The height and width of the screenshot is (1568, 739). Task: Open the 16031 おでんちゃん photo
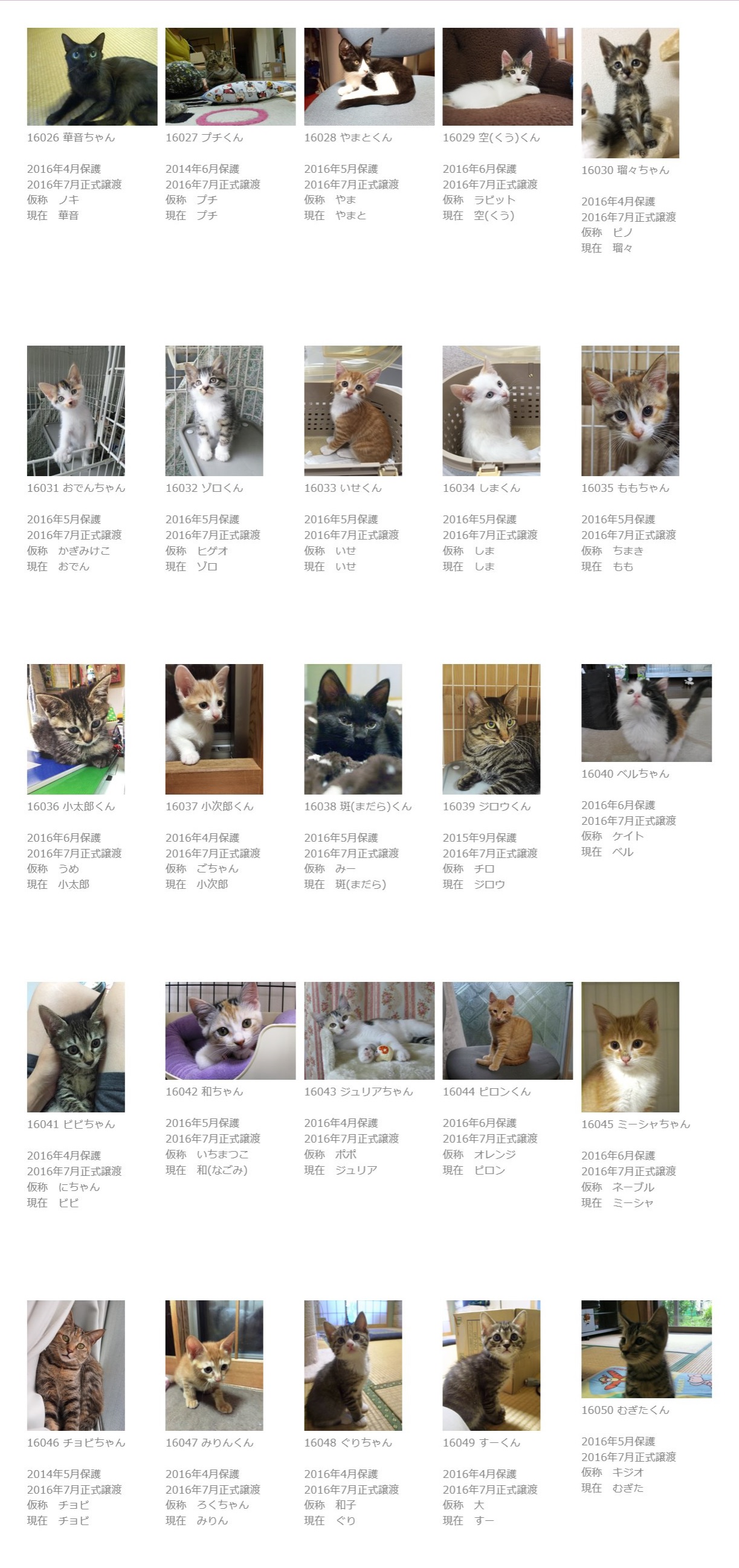click(x=76, y=411)
